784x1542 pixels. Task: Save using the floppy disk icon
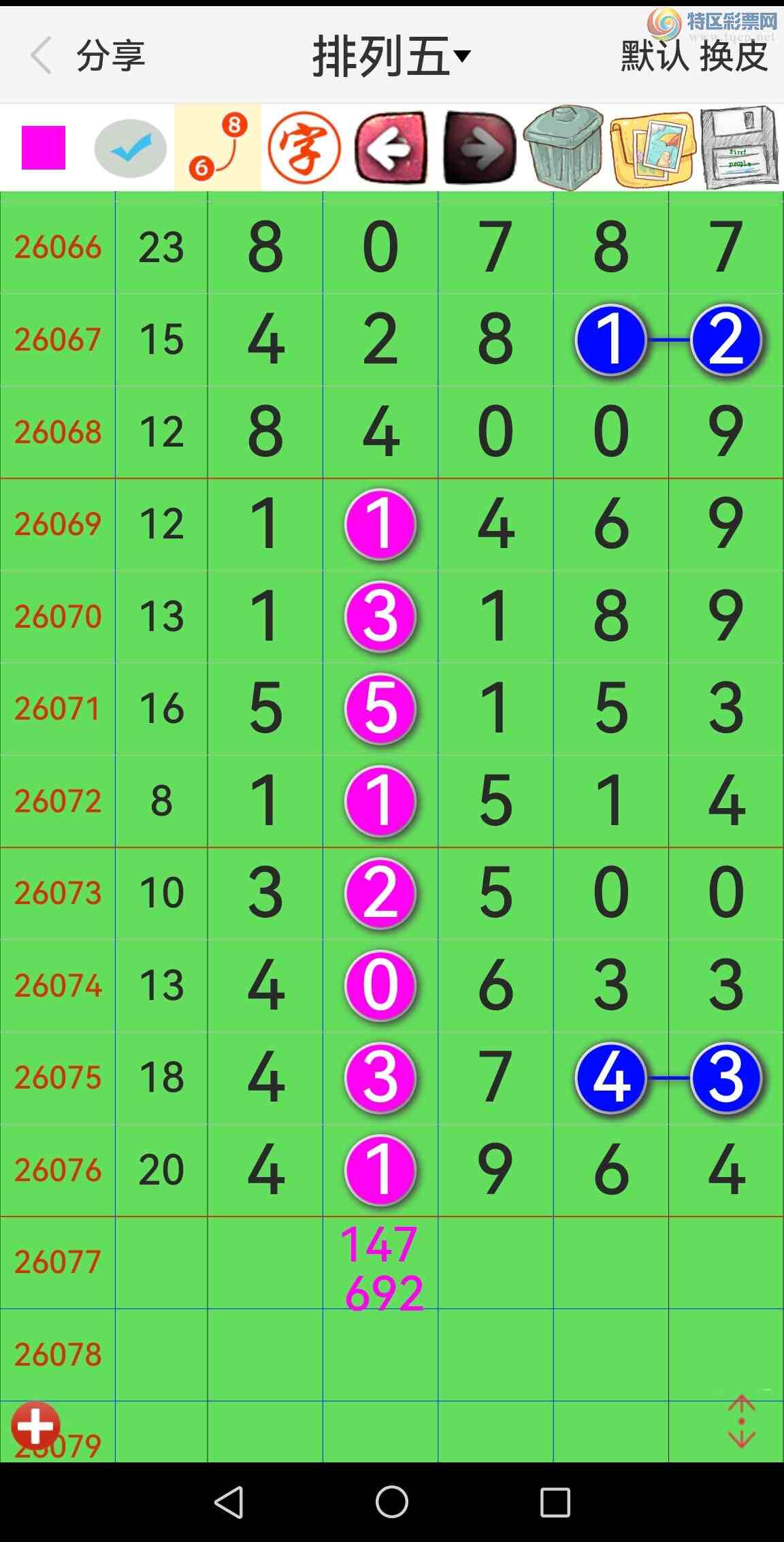point(740,148)
